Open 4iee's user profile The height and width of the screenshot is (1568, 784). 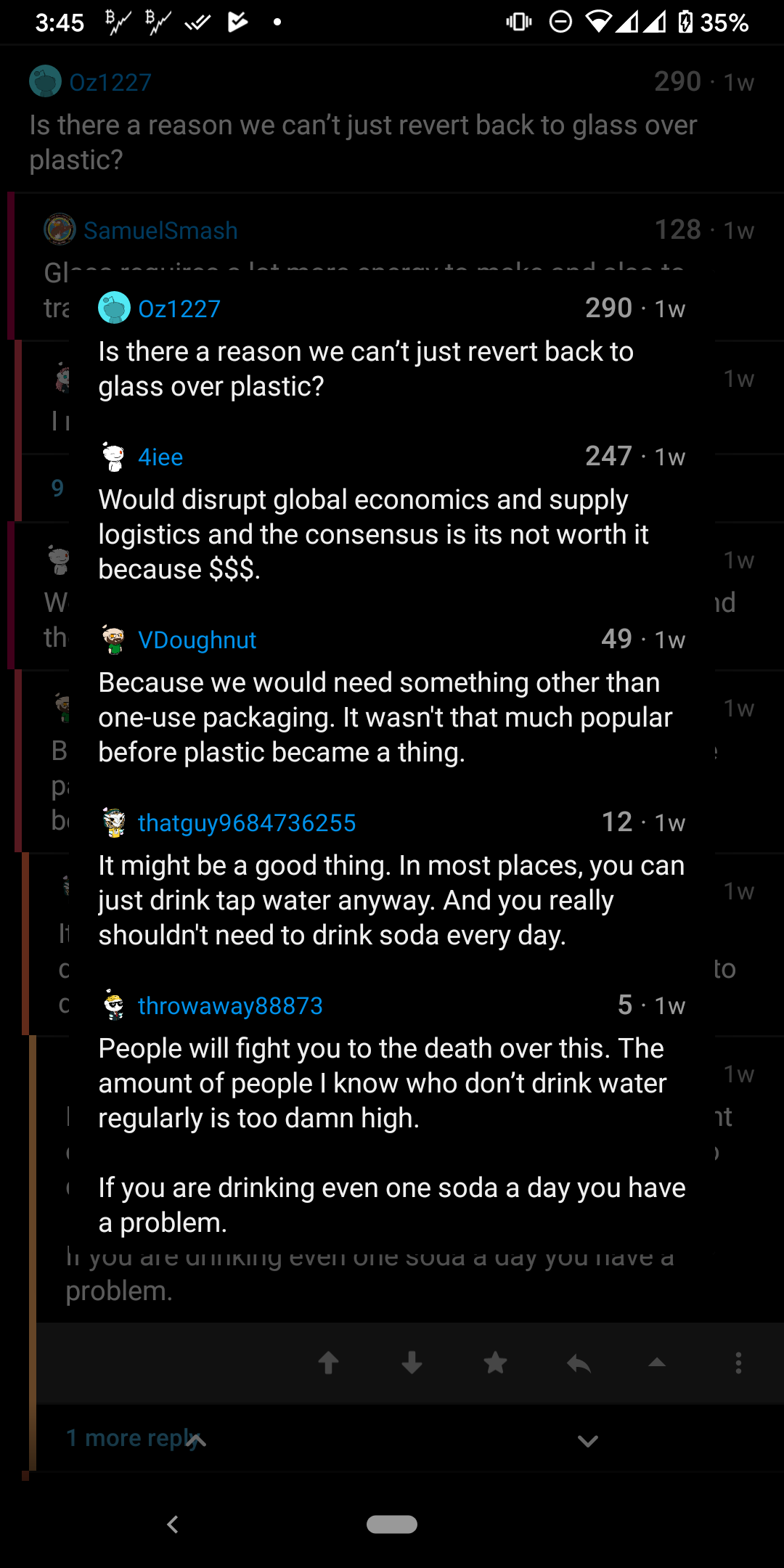[160, 457]
